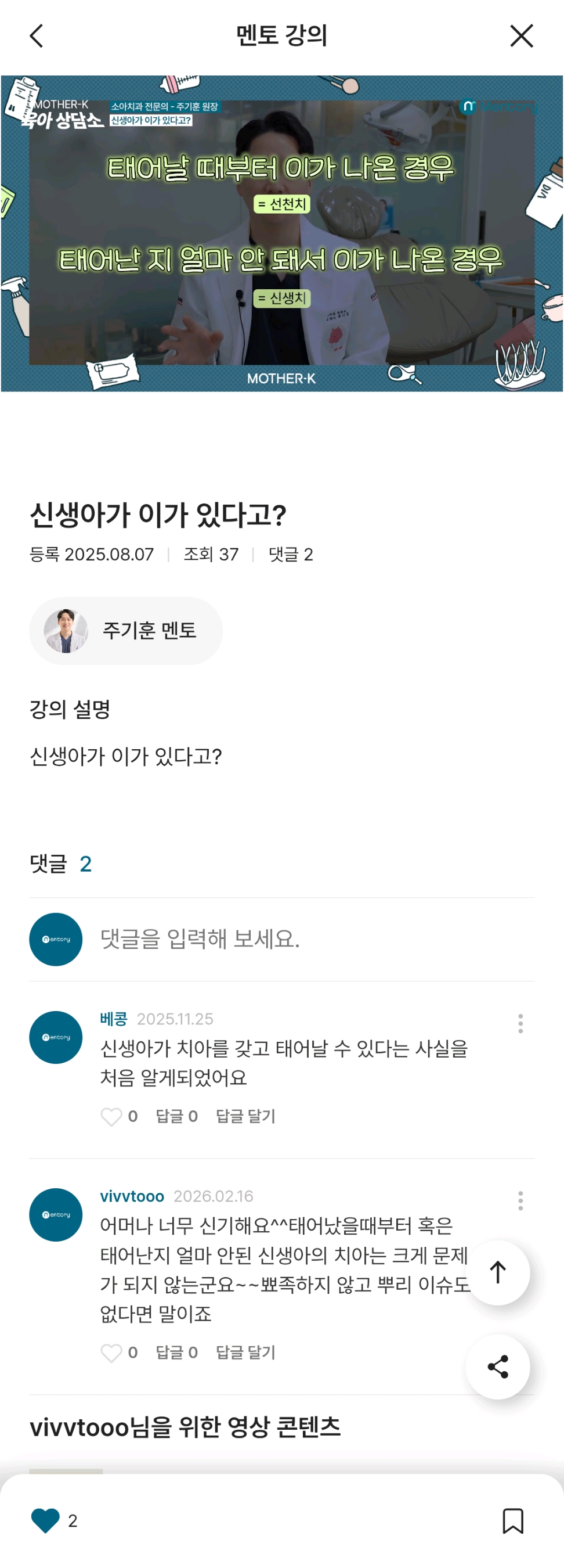Tap the scroll-to-top arrow button
Image resolution: width=564 pixels, height=1568 pixels.
(498, 1274)
